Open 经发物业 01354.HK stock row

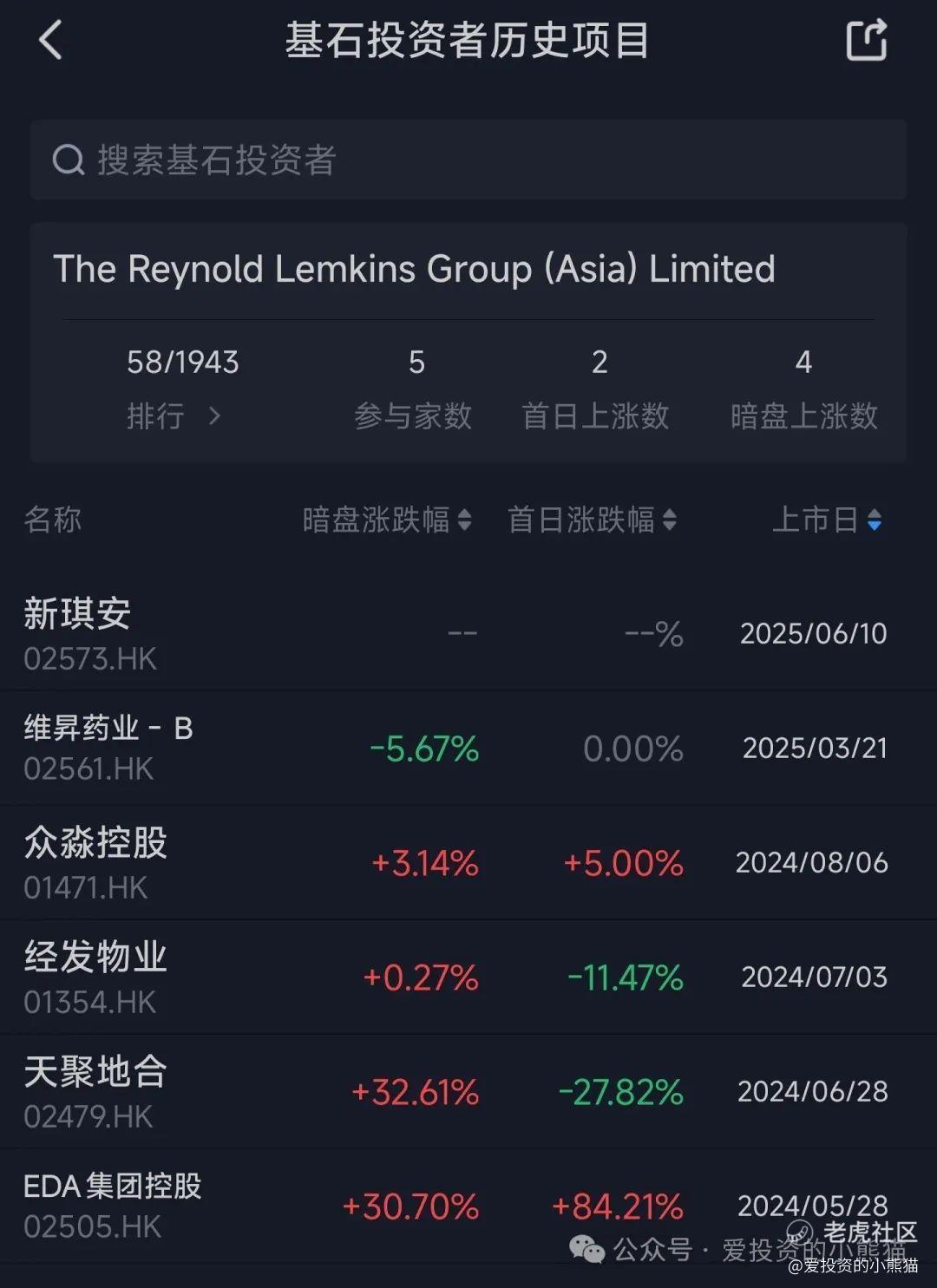click(x=468, y=977)
